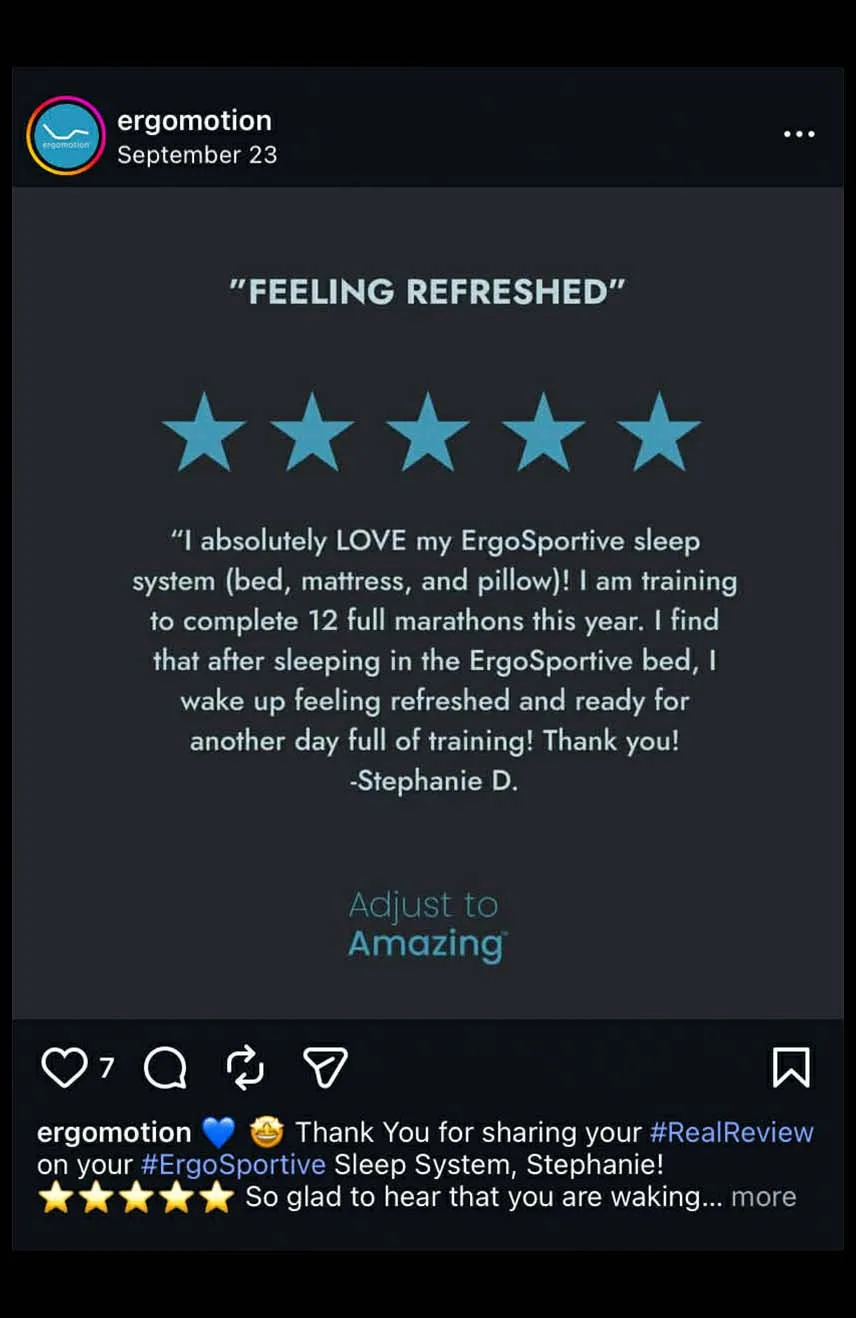Share the post via paper plane icon
The width and height of the screenshot is (856, 1318).
[x=325, y=1068]
